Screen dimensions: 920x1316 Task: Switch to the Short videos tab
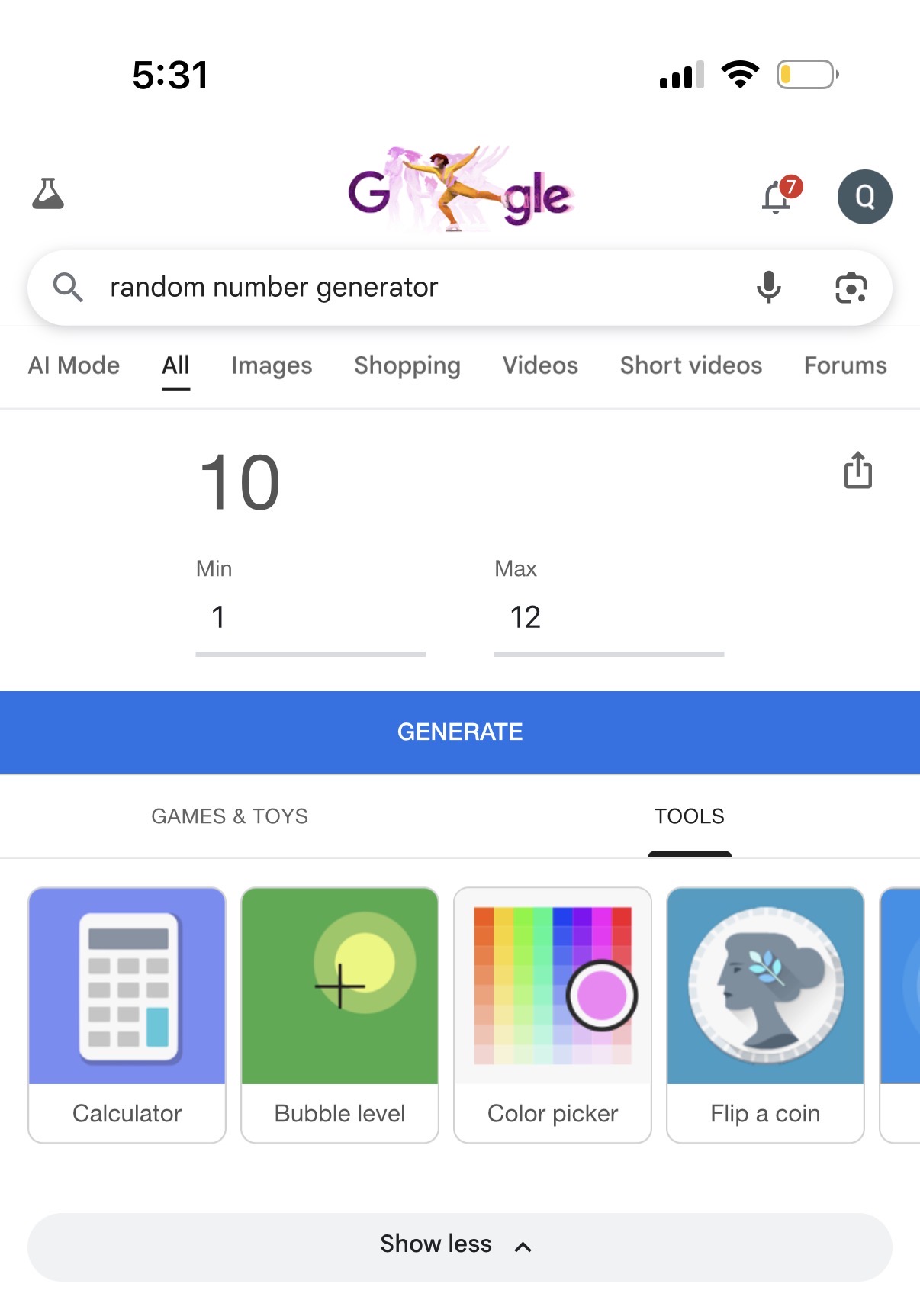pos(690,365)
